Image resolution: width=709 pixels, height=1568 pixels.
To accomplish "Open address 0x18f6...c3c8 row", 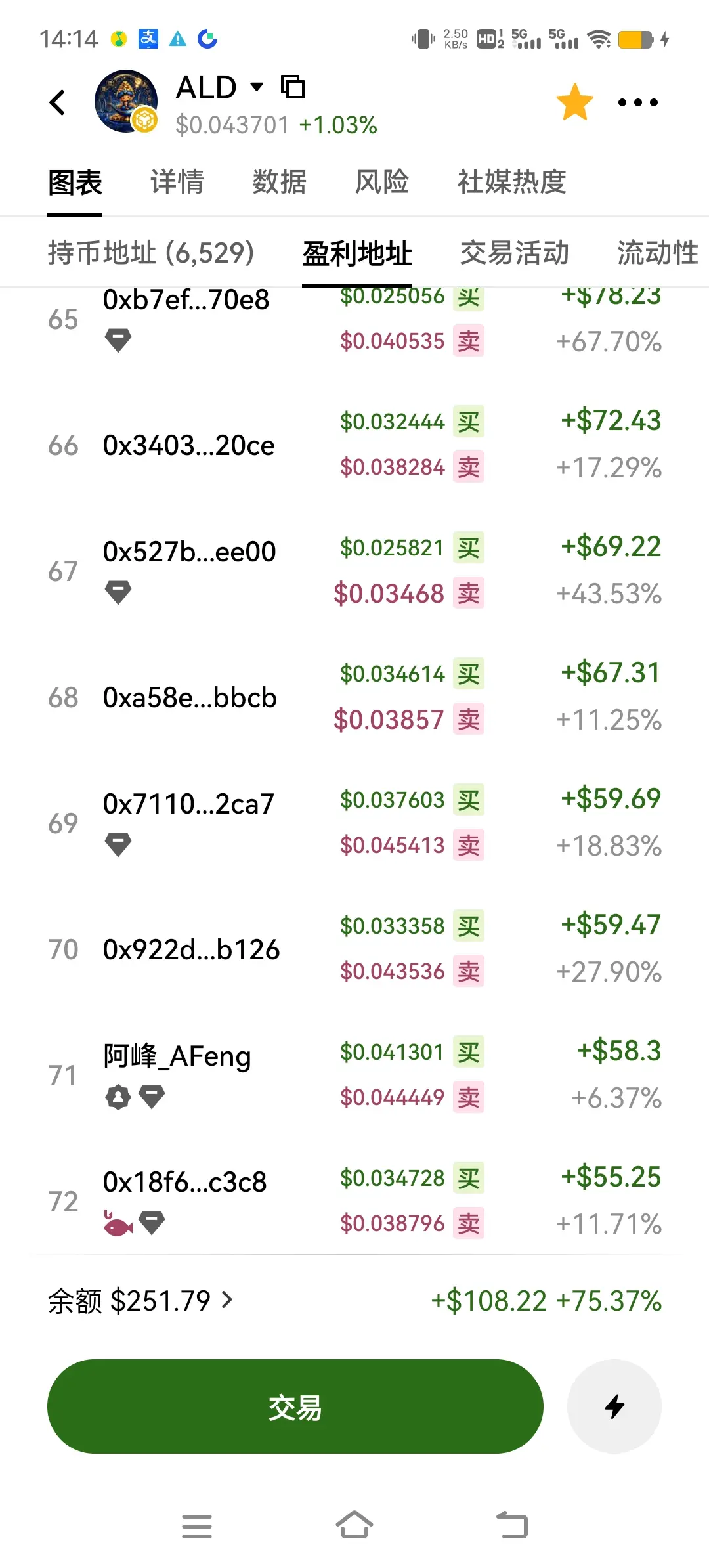I will click(x=354, y=1201).
